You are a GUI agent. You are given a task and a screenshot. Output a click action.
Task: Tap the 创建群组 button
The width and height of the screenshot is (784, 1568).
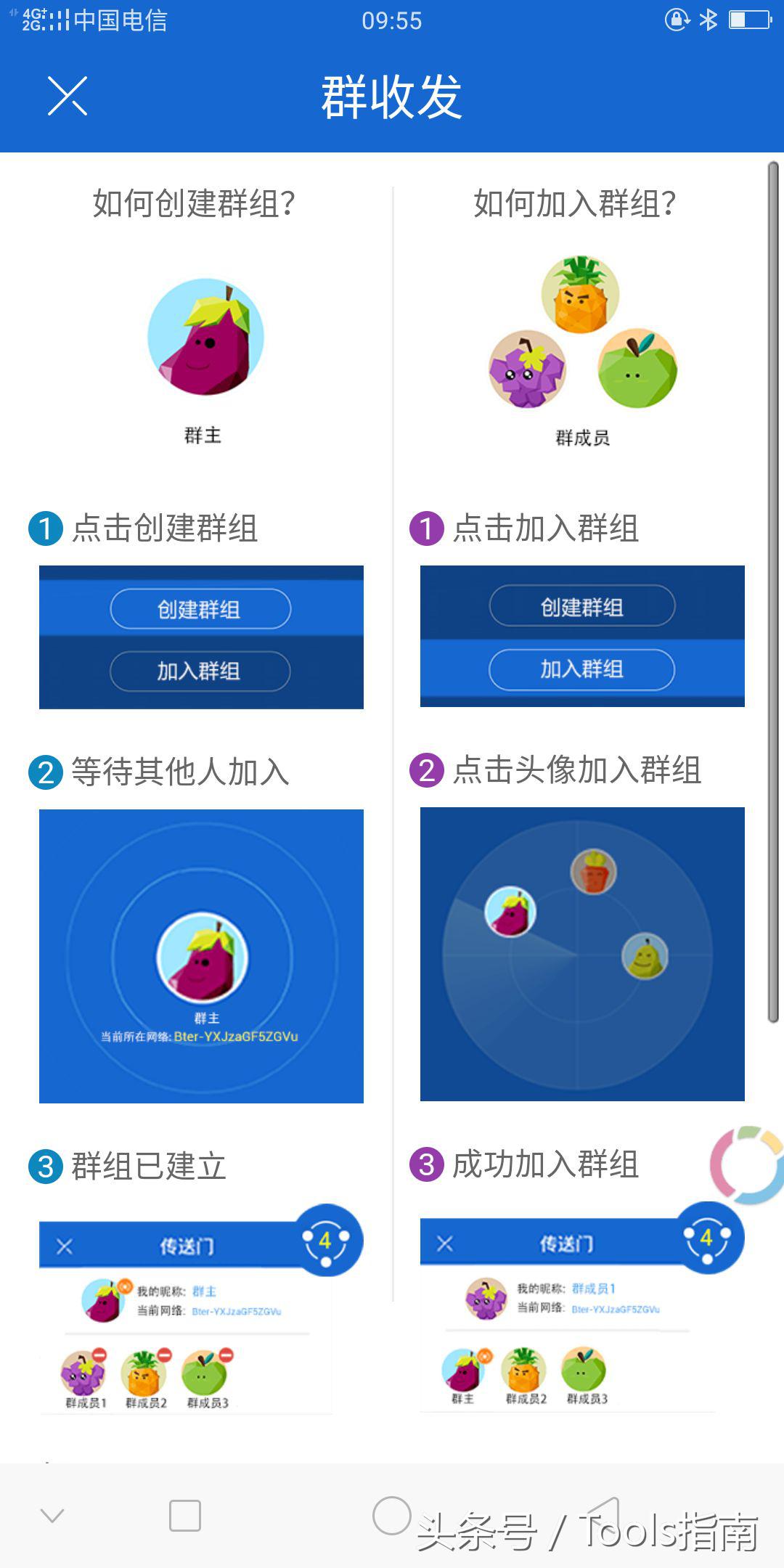point(200,608)
